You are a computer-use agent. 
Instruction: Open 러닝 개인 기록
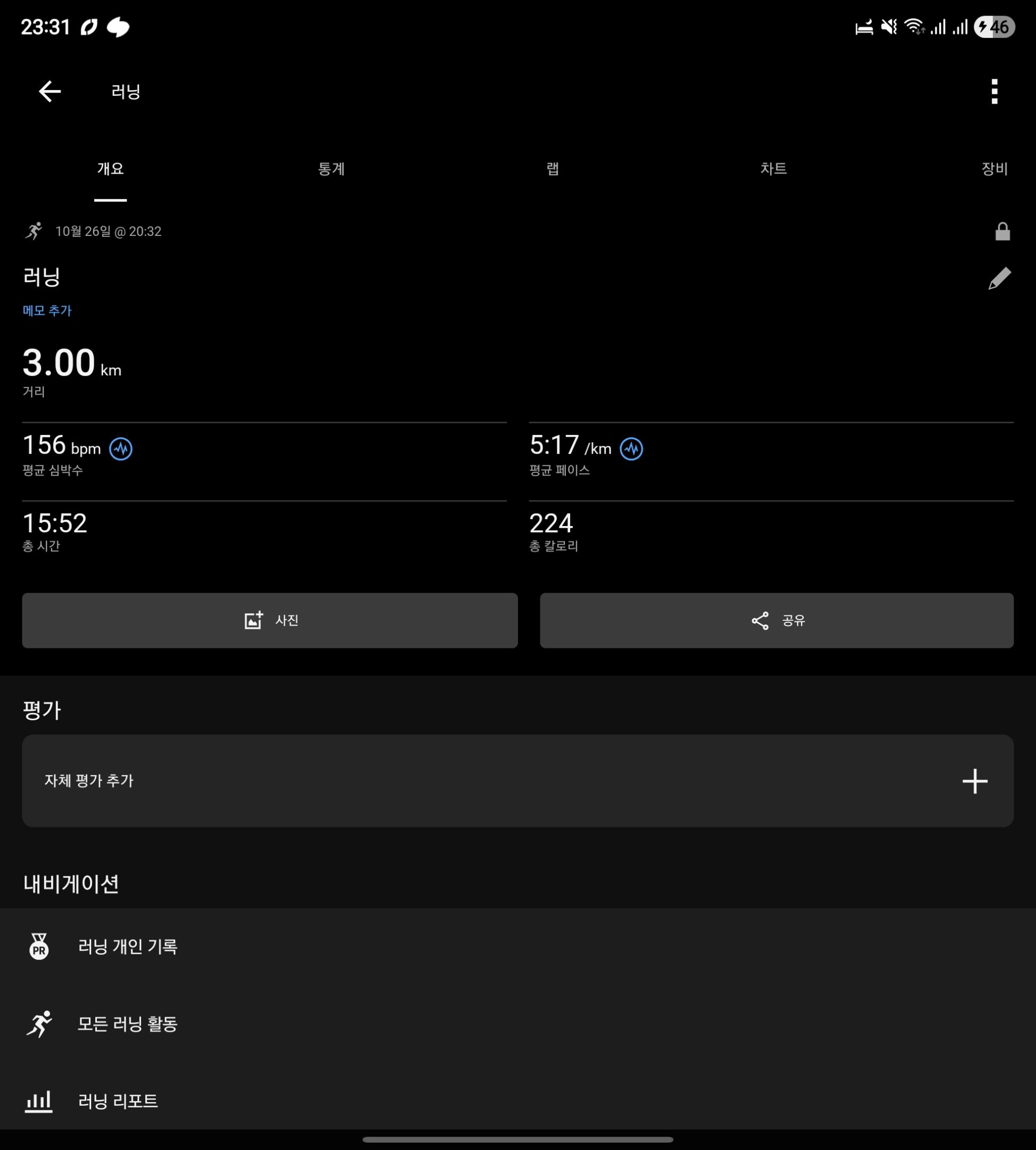128,946
